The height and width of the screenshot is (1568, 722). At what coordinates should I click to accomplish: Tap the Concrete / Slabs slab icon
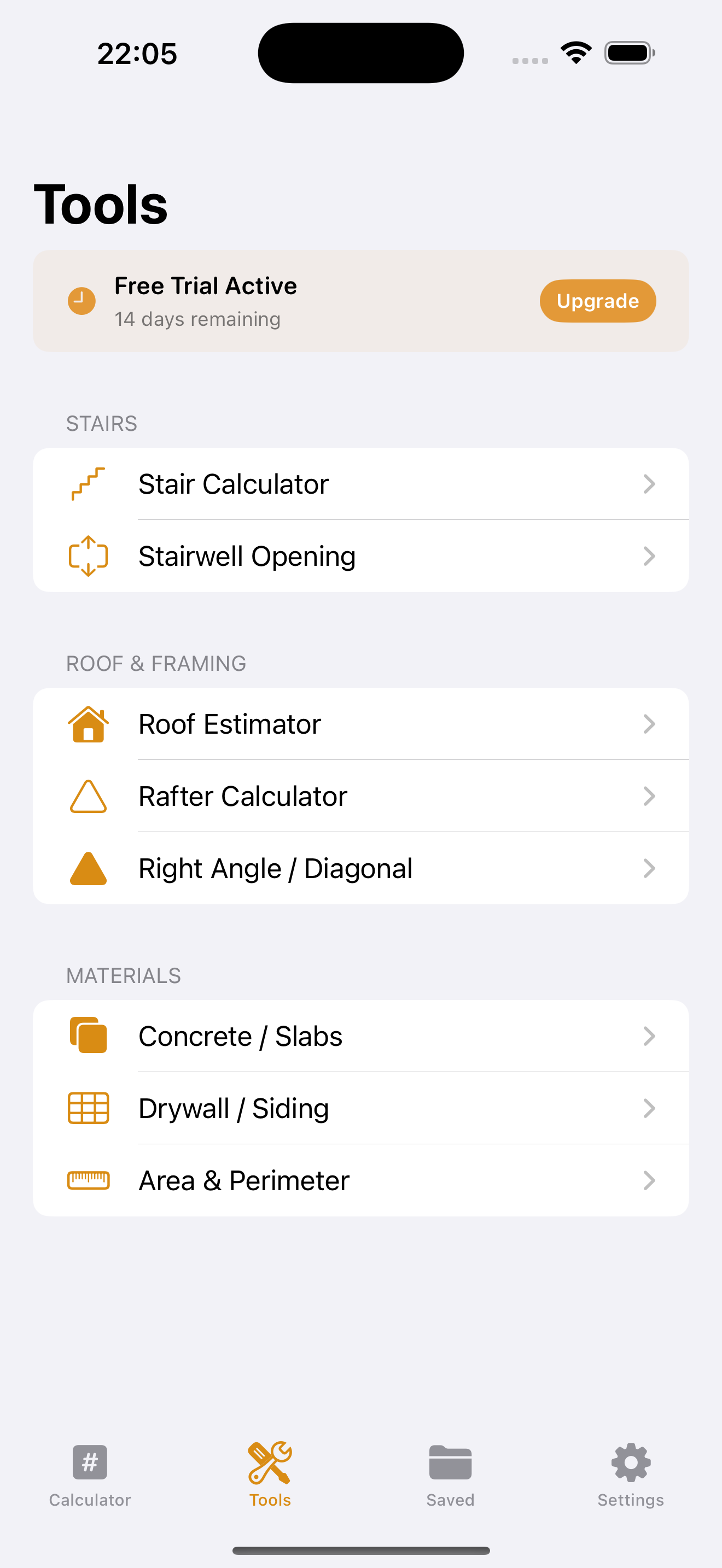coord(89,1036)
